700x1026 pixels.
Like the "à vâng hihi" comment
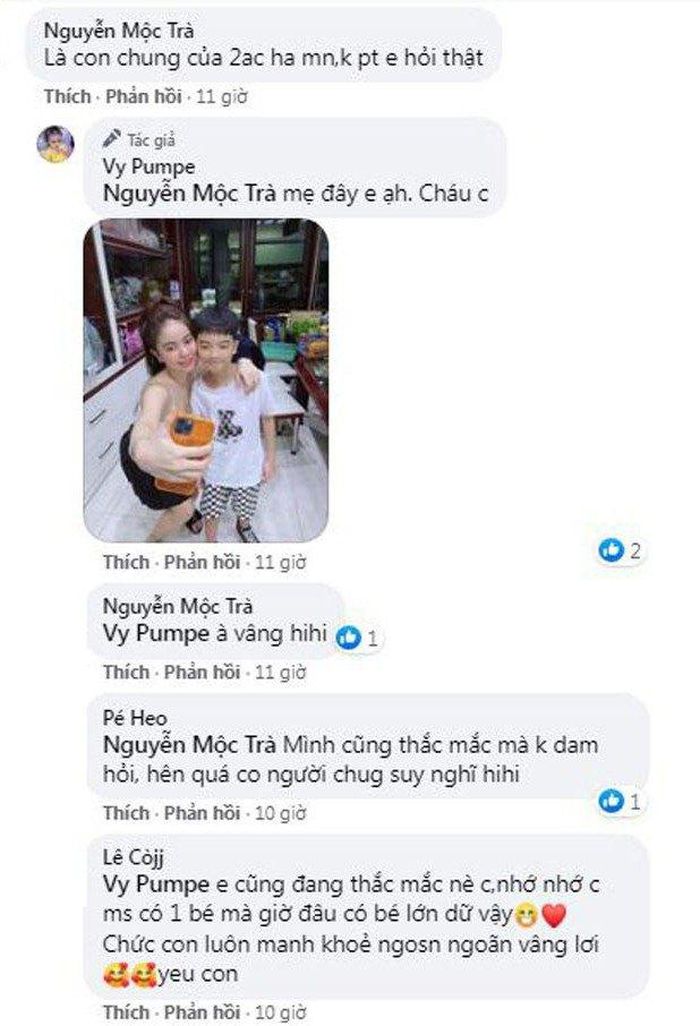pyautogui.click(x=126, y=672)
